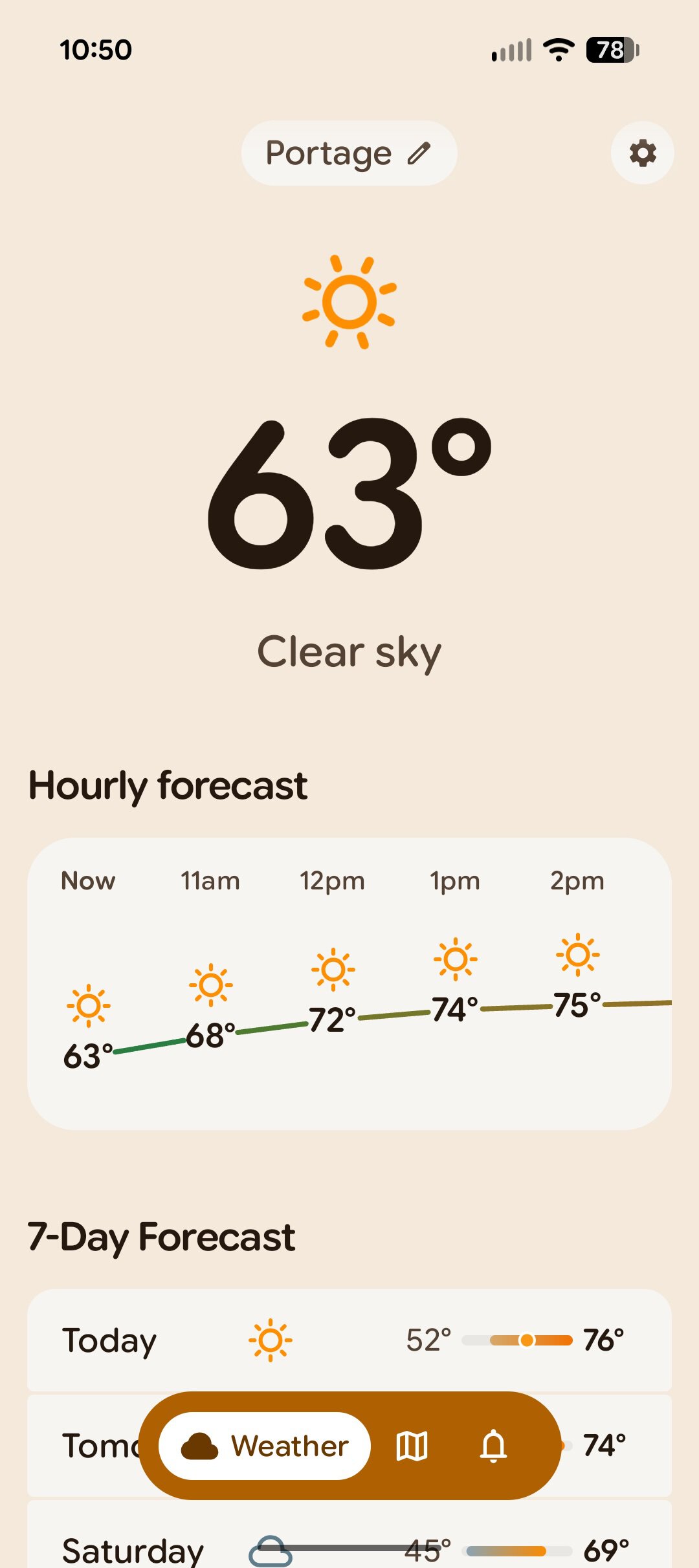Open notifications via the bell icon

(494, 1447)
